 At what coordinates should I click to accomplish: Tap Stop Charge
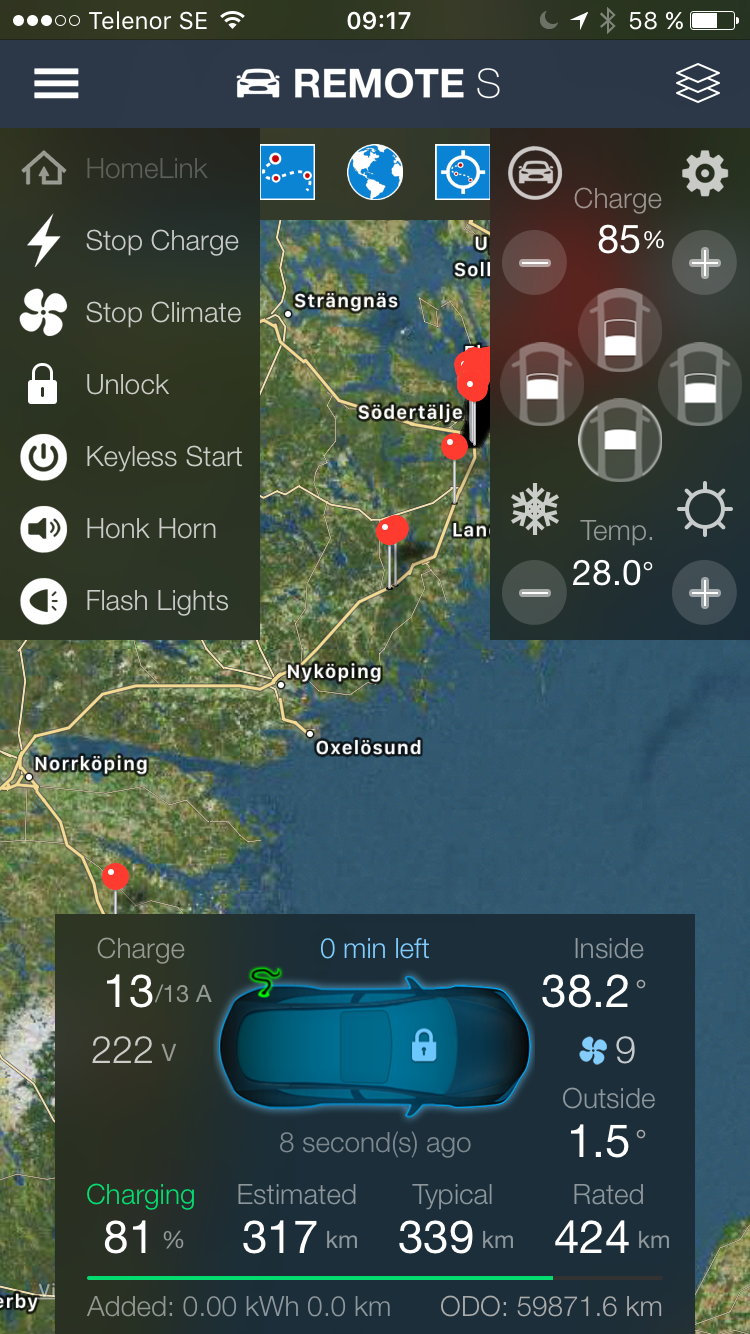click(x=130, y=241)
